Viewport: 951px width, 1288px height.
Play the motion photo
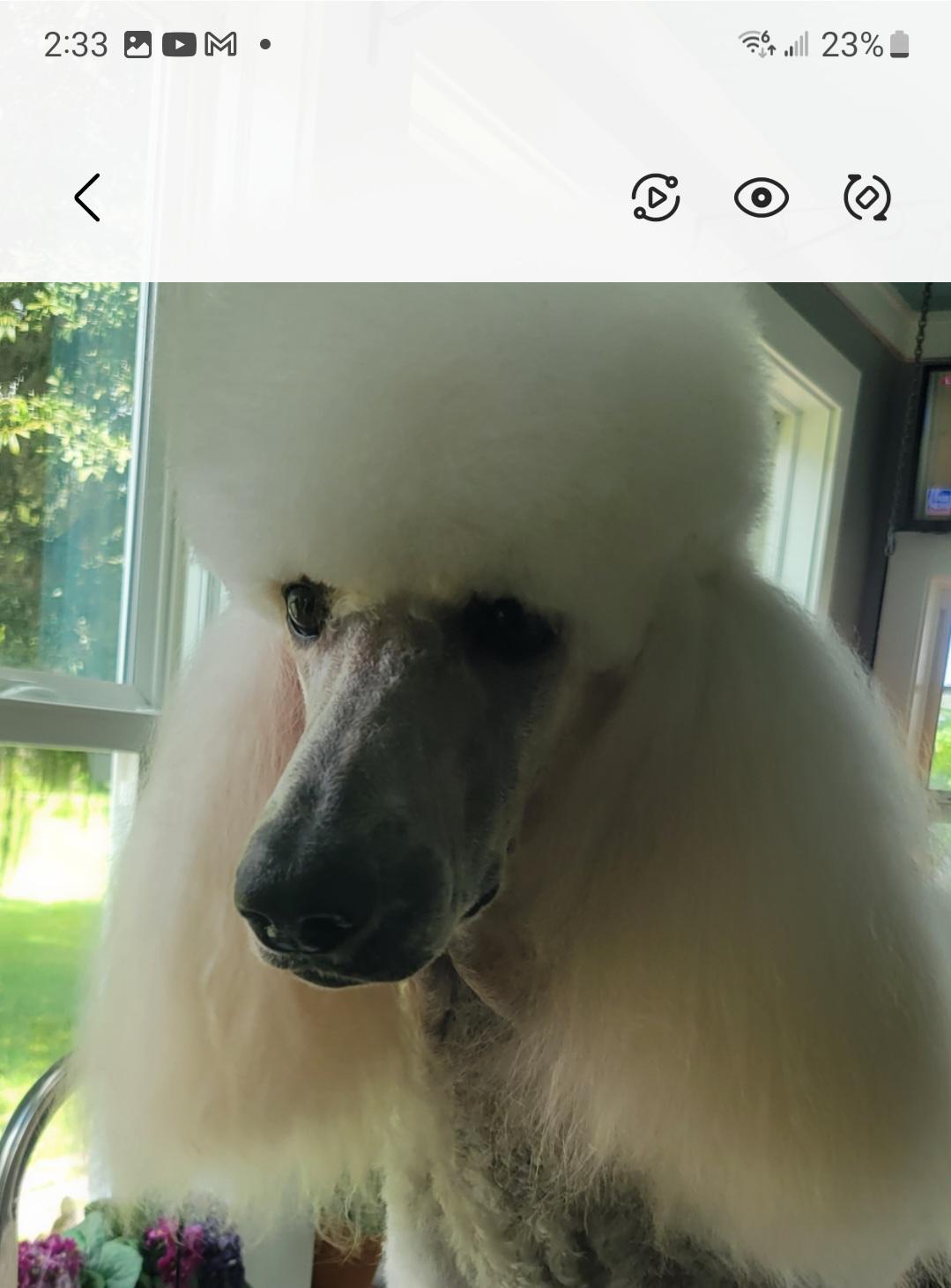pyautogui.click(x=656, y=197)
